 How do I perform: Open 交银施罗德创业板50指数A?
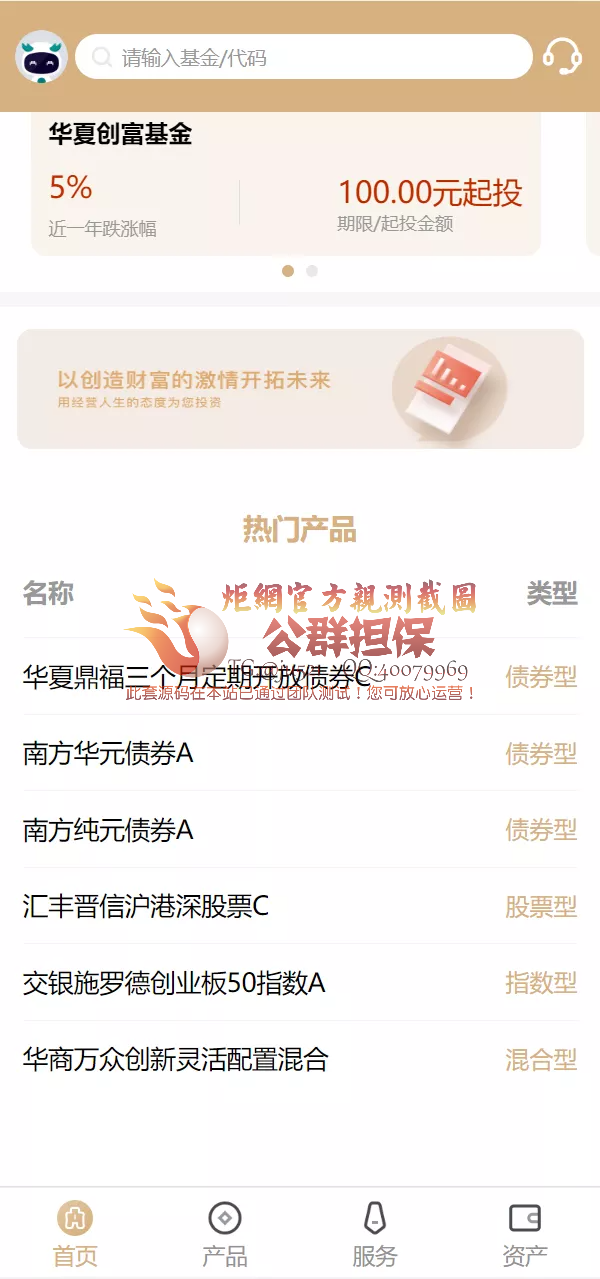[174, 983]
